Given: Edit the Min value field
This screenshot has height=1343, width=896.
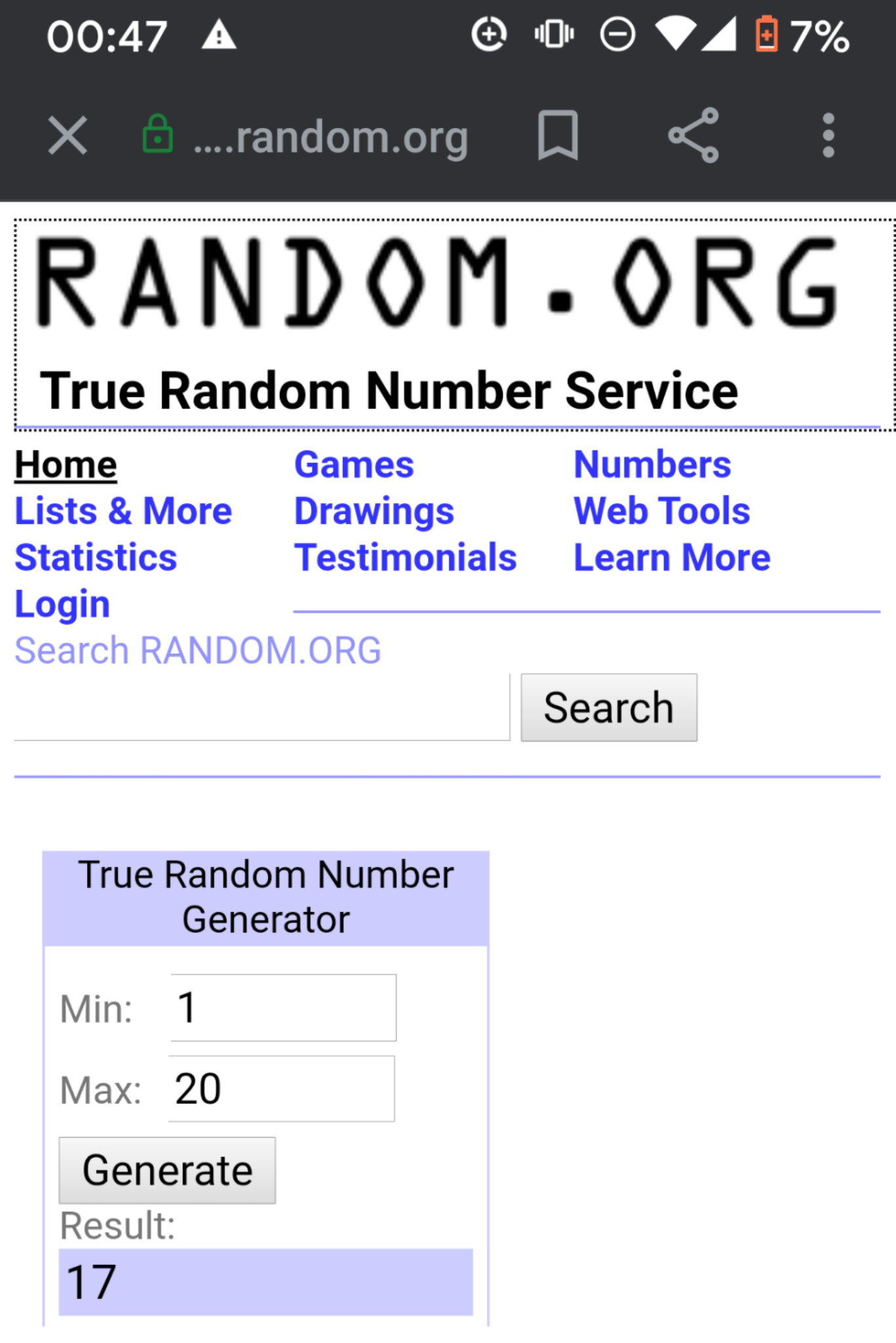Looking at the screenshot, I should (x=283, y=1008).
